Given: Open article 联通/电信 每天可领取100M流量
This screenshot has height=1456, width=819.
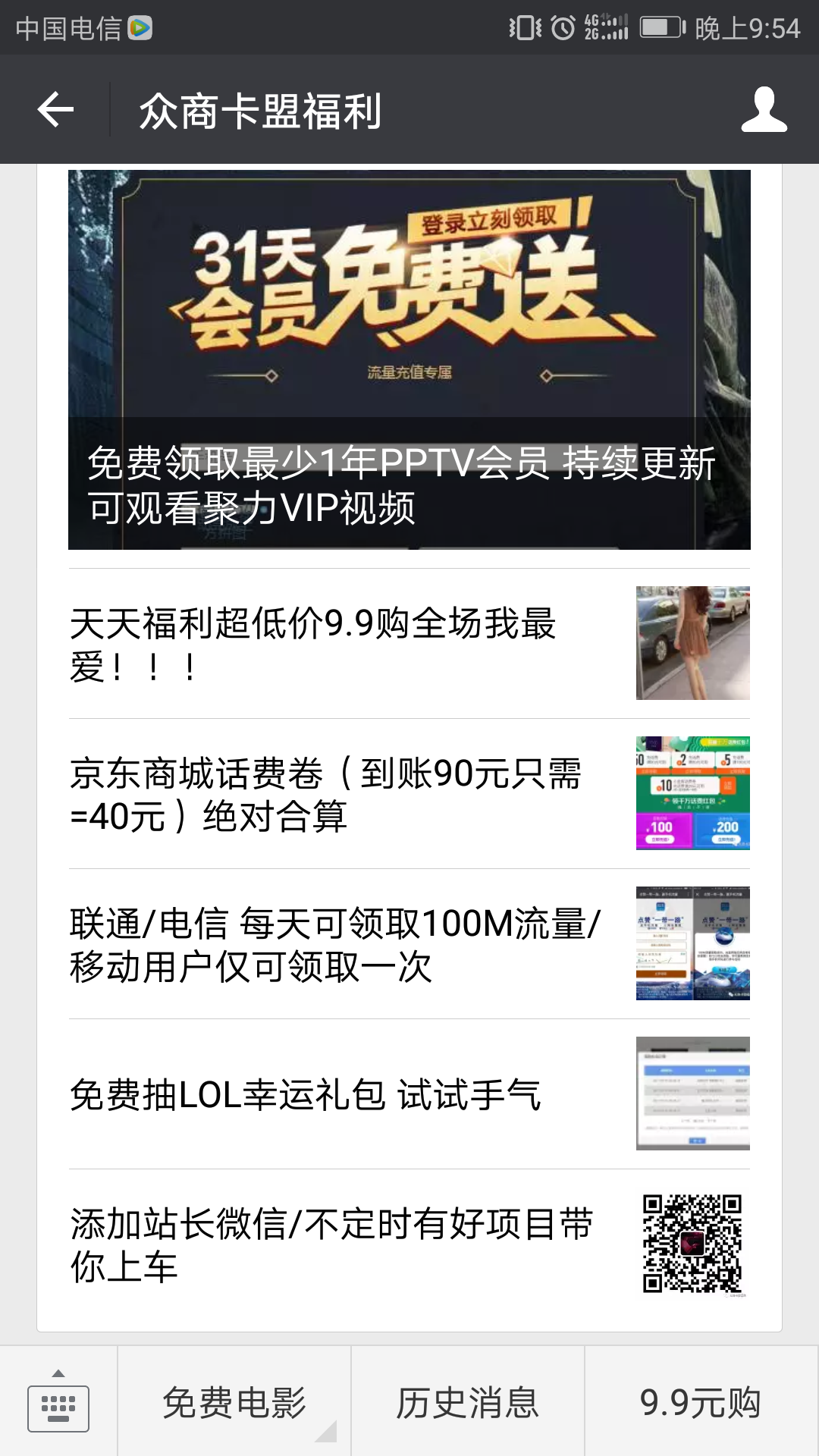Looking at the screenshot, I should [409, 944].
